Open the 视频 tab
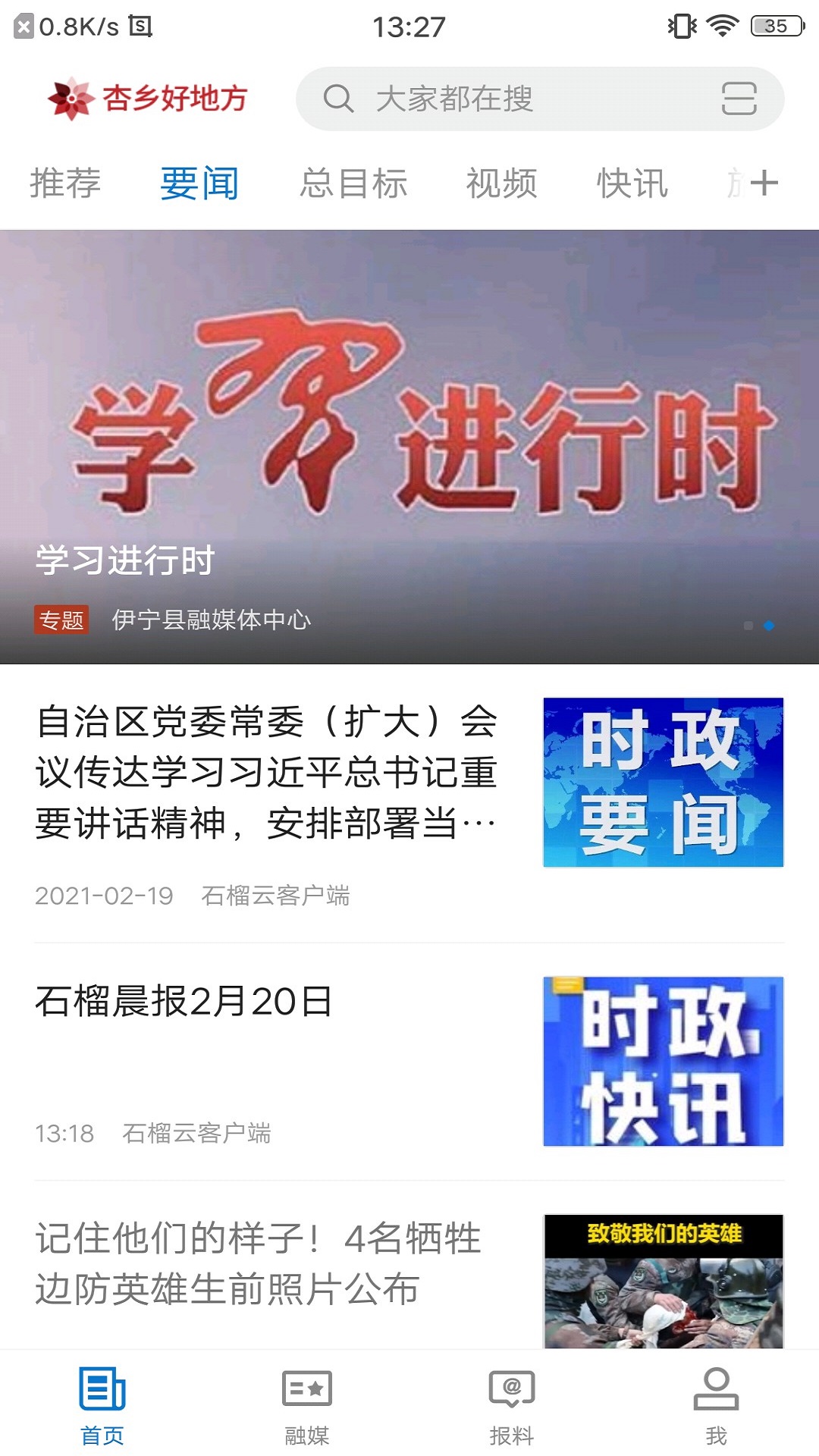 pos(501,184)
